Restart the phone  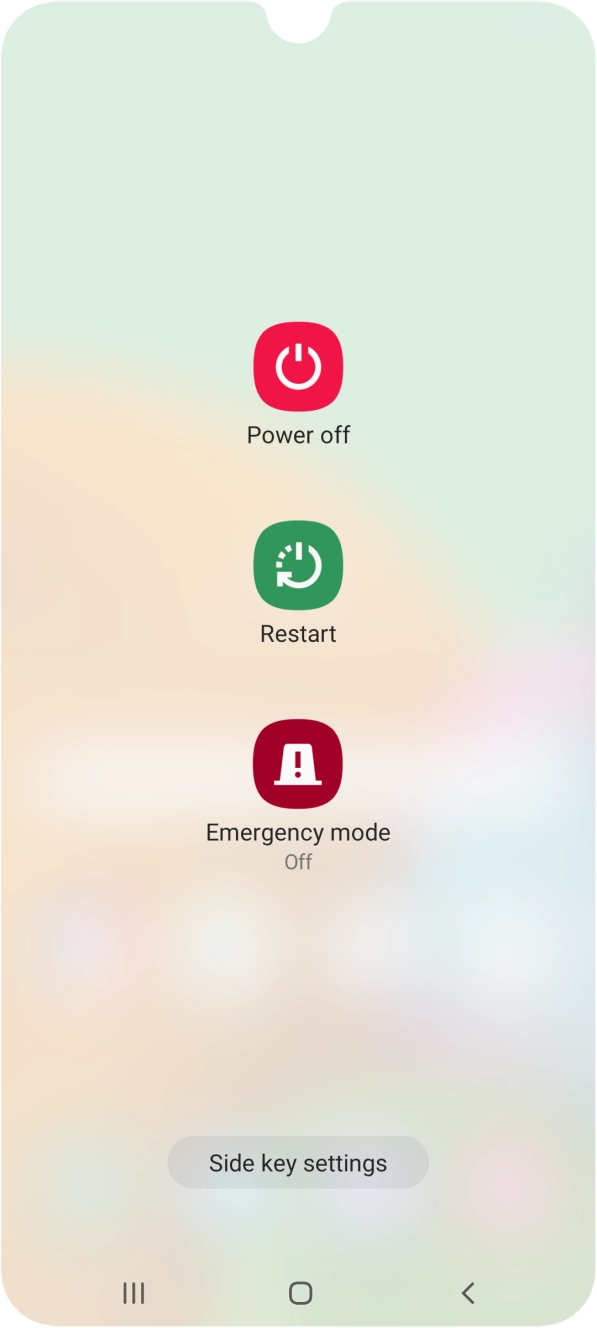[298, 565]
